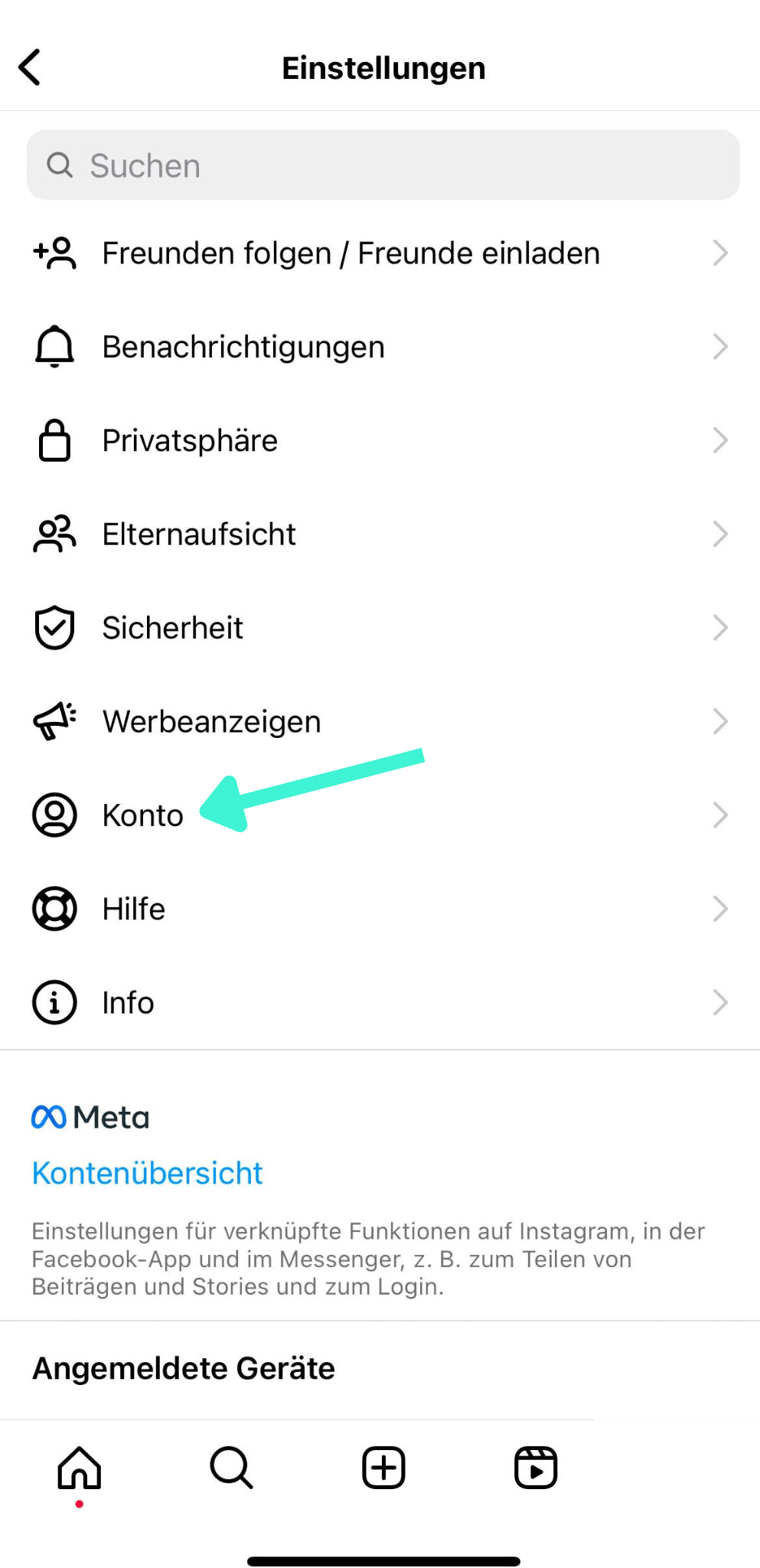Switch to the Home tab

click(80, 1468)
